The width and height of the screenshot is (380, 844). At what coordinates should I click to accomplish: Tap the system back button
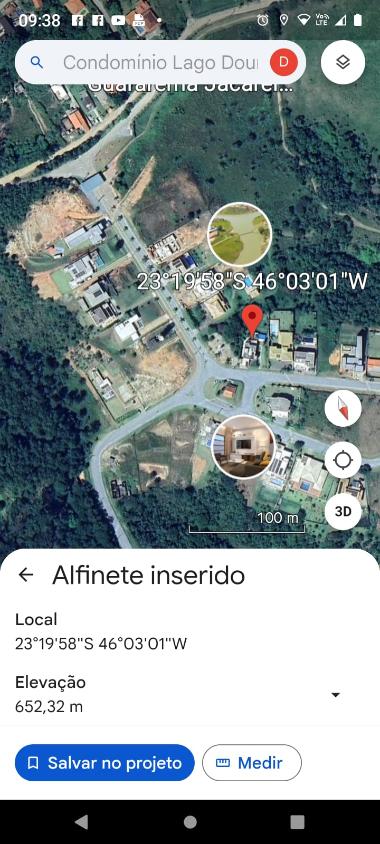[81, 822]
